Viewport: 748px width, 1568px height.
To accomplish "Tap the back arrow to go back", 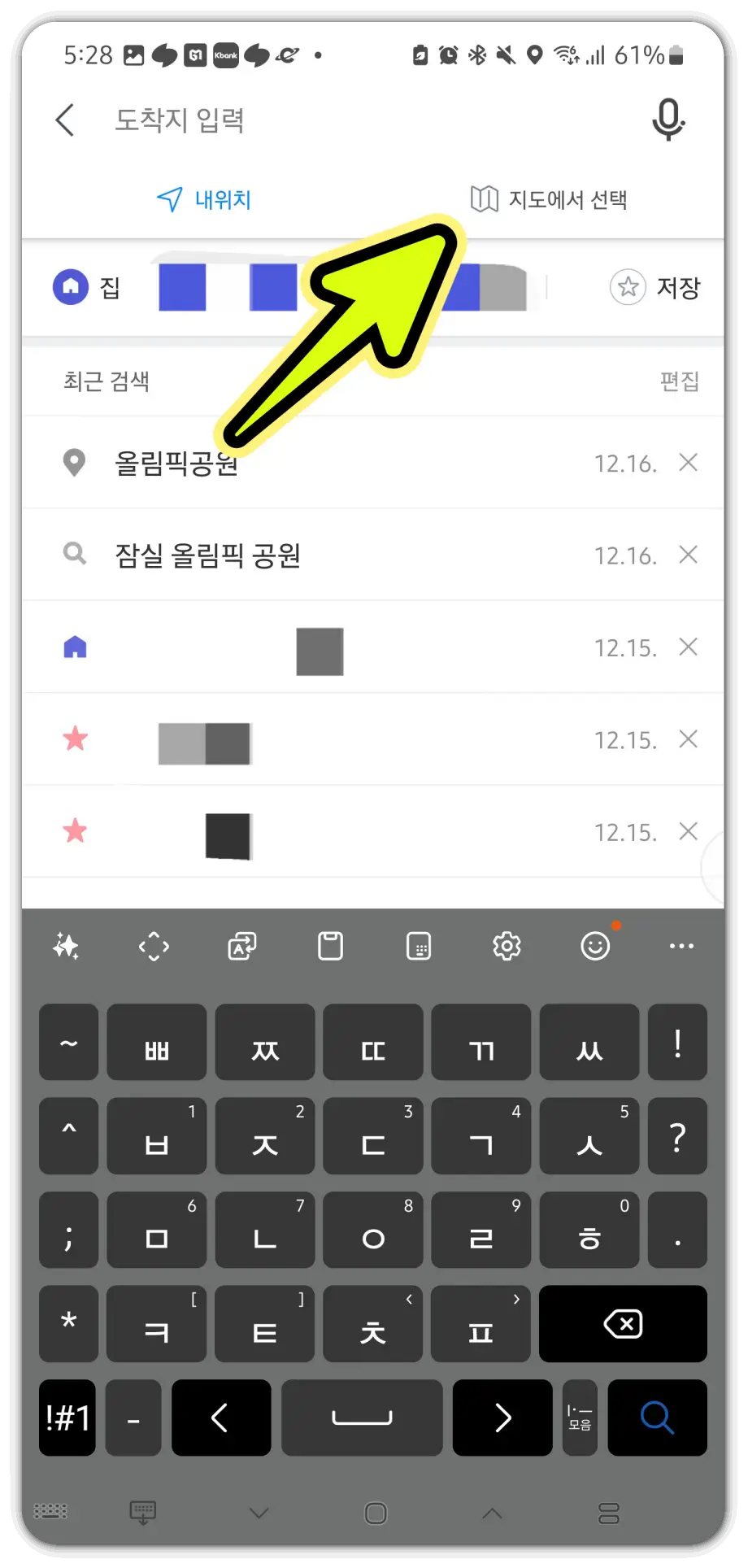I will pos(64,119).
